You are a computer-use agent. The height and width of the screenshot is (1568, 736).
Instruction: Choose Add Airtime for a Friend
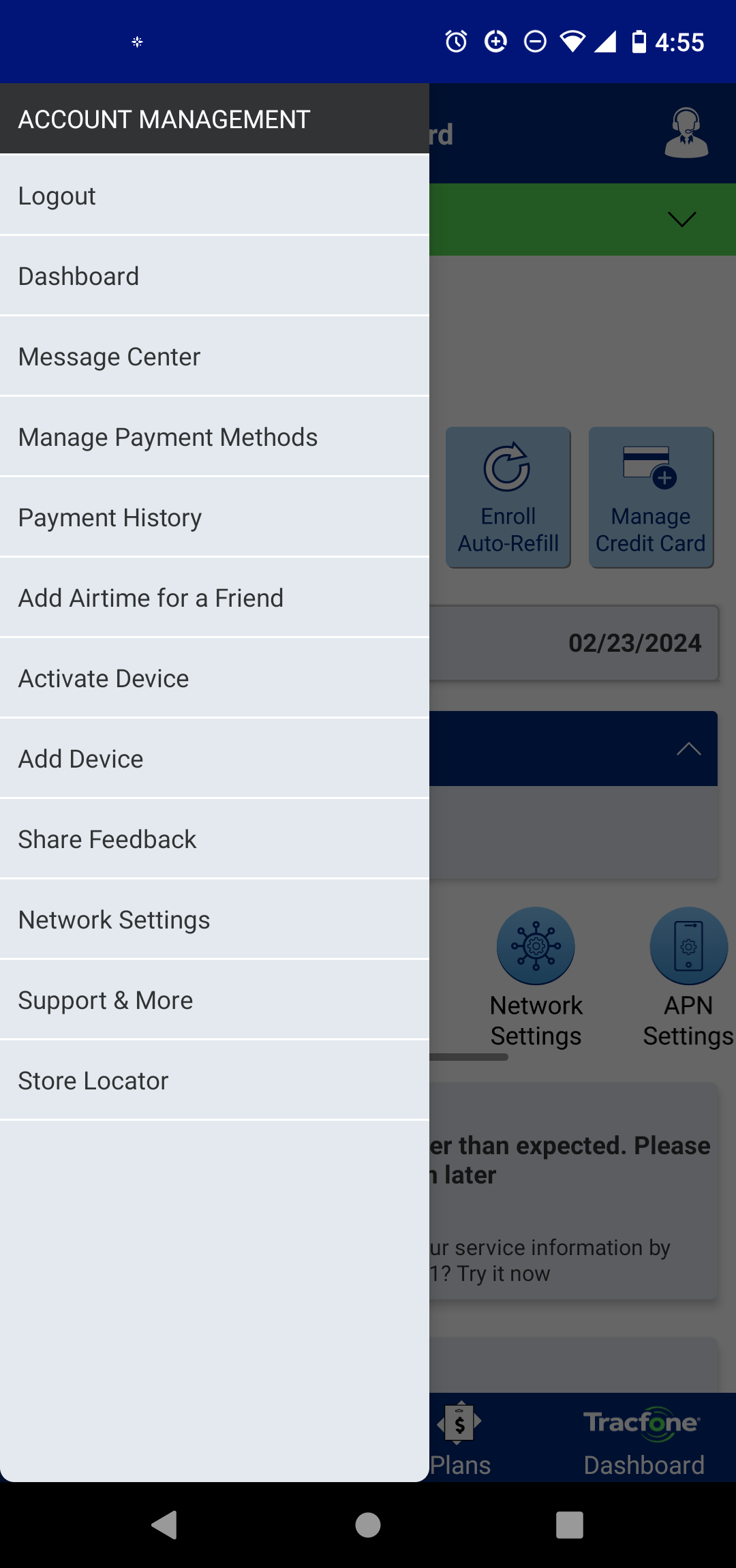click(x=215, y=598)
